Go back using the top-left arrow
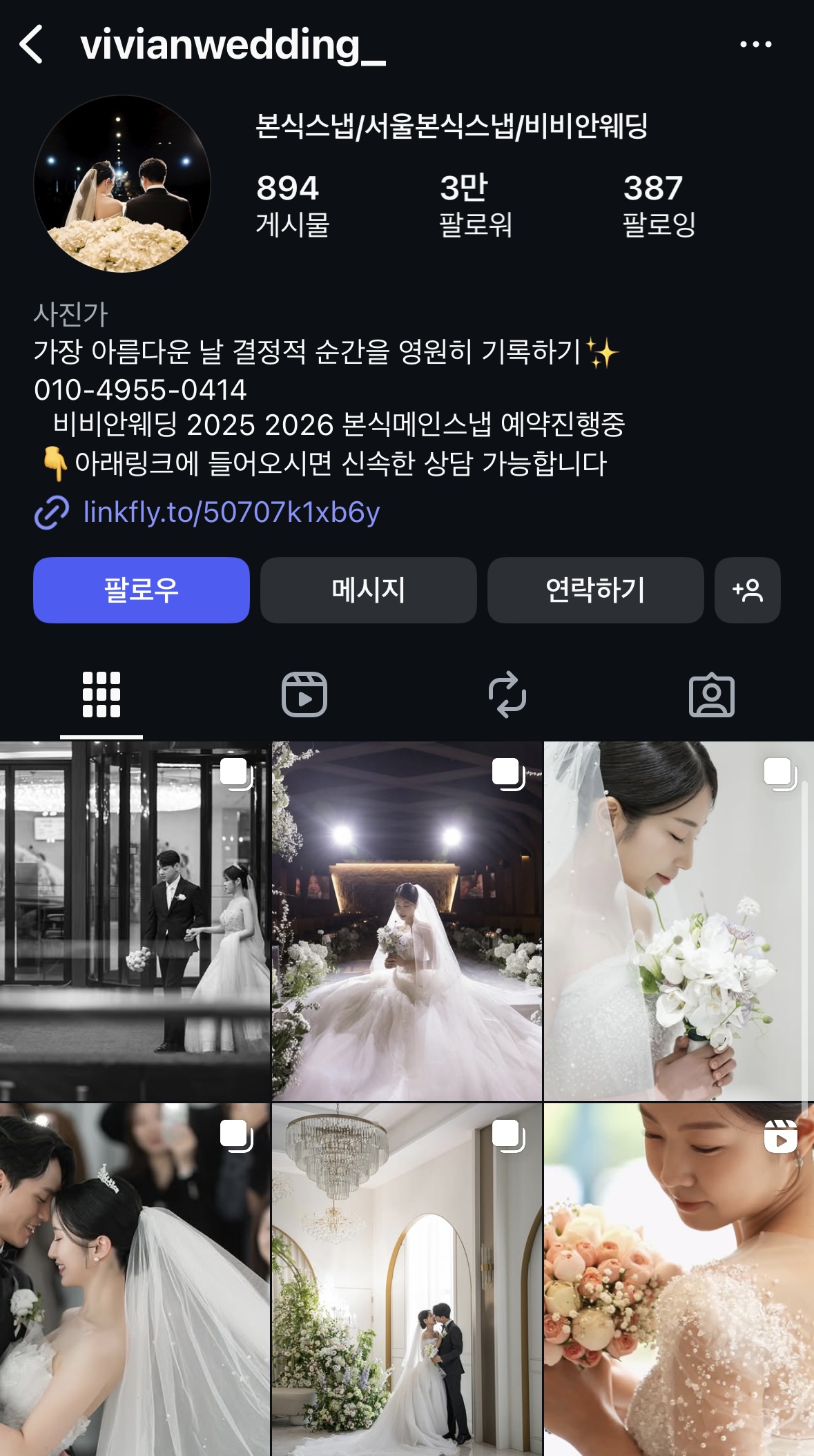Viewport: 814px width, 1456px height. tap(32, 45)
